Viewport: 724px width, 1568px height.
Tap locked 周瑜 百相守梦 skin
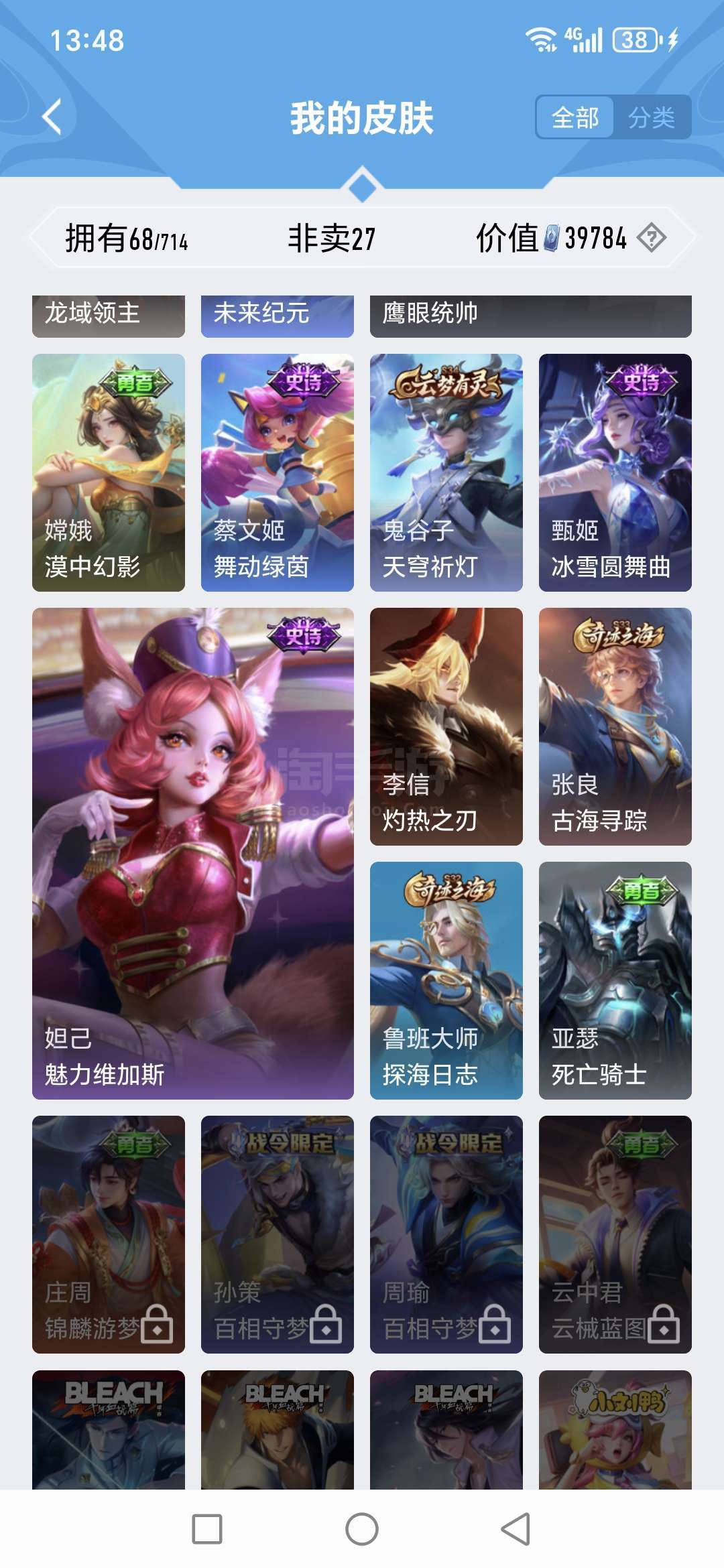[446, 1234]
